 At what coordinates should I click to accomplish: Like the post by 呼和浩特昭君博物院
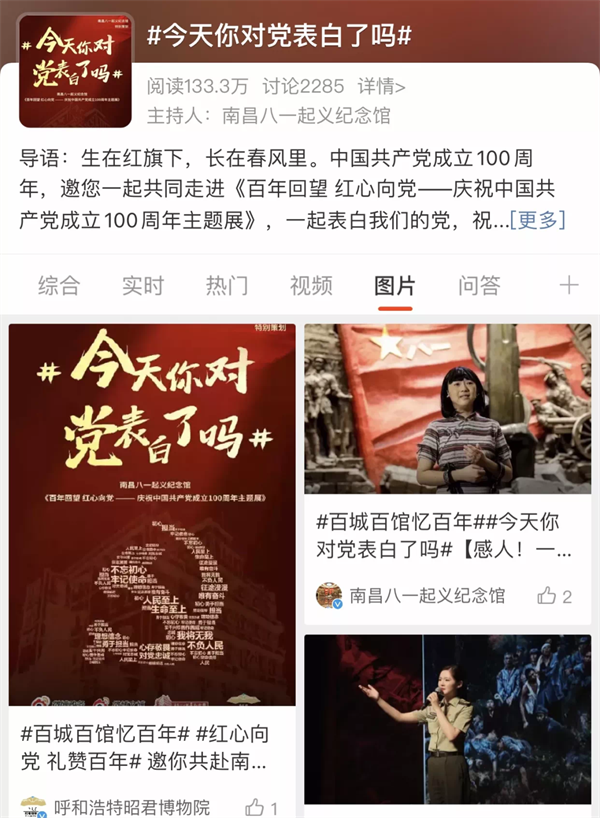pyautogui.click(x=261, y=807)
